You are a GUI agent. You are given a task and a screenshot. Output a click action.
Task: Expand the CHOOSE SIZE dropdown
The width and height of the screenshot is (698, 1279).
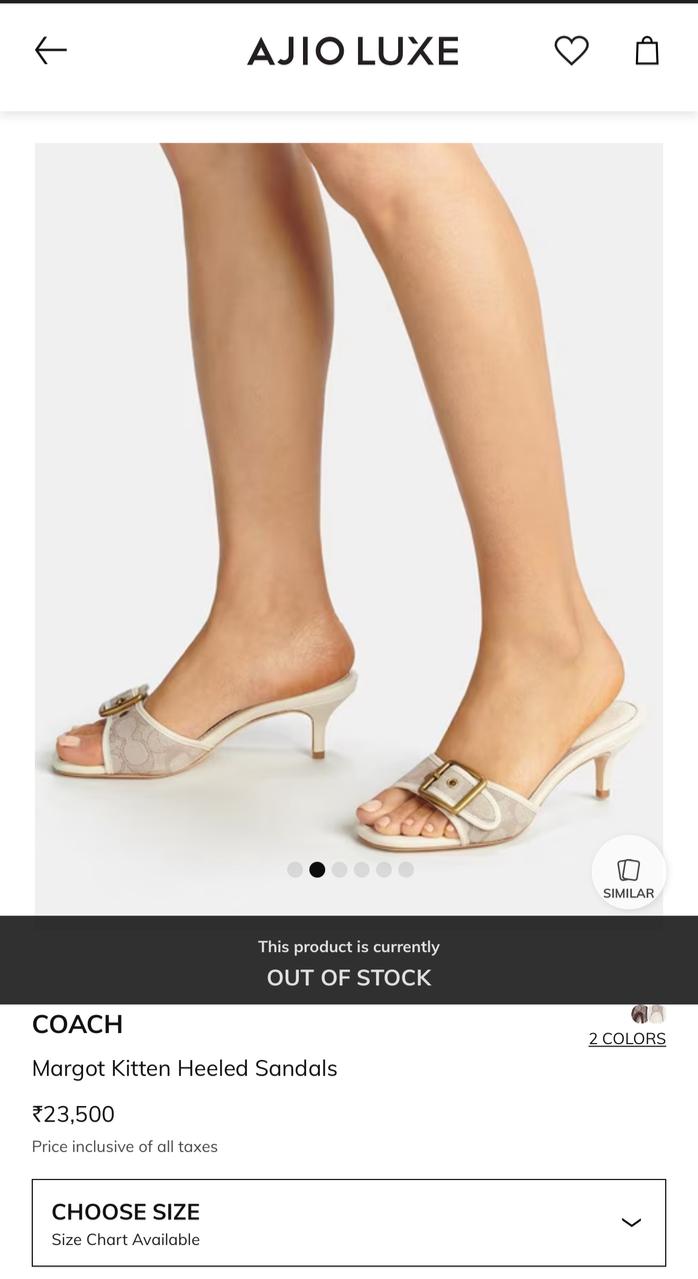coord(349,1223)
